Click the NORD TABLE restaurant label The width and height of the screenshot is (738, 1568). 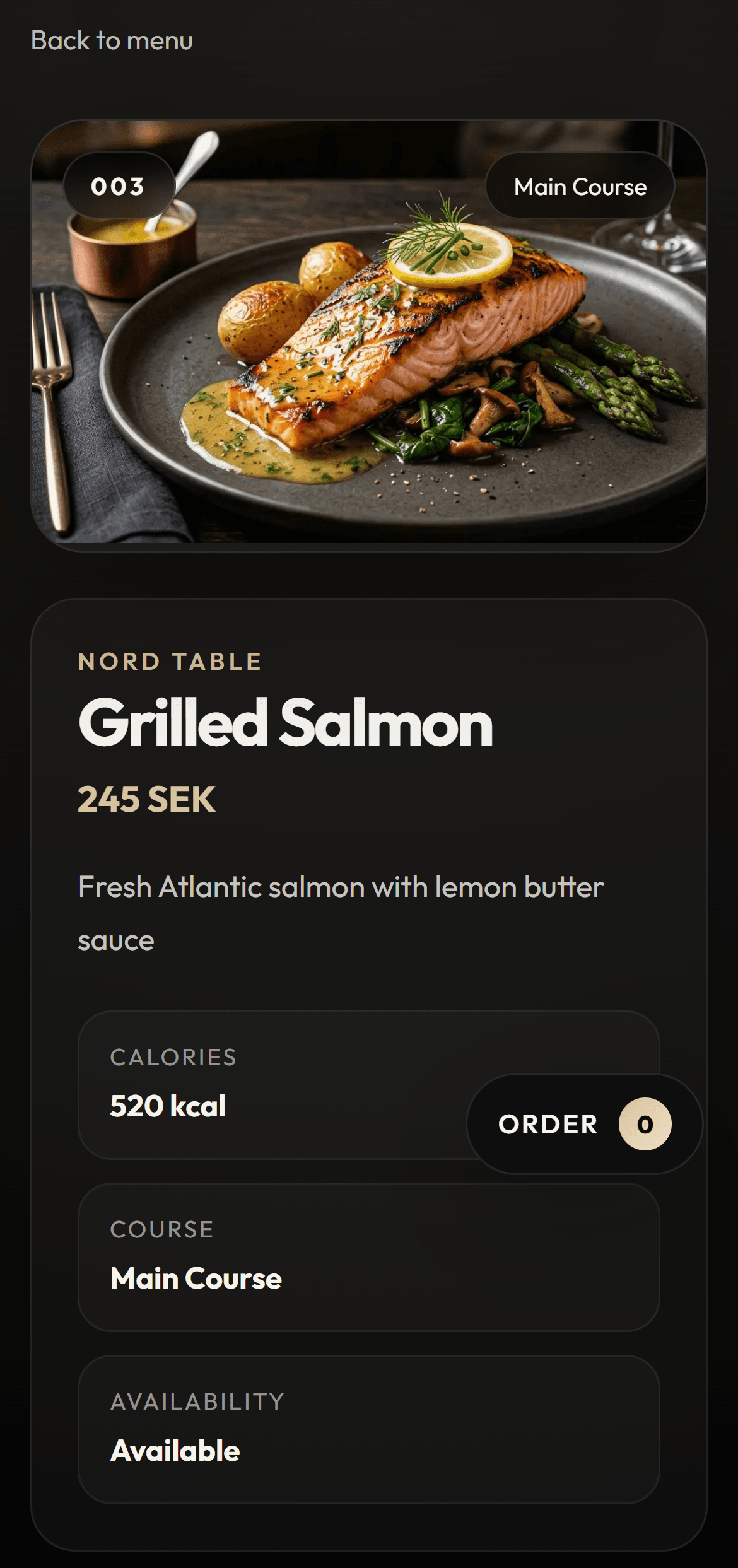point(169,662)
